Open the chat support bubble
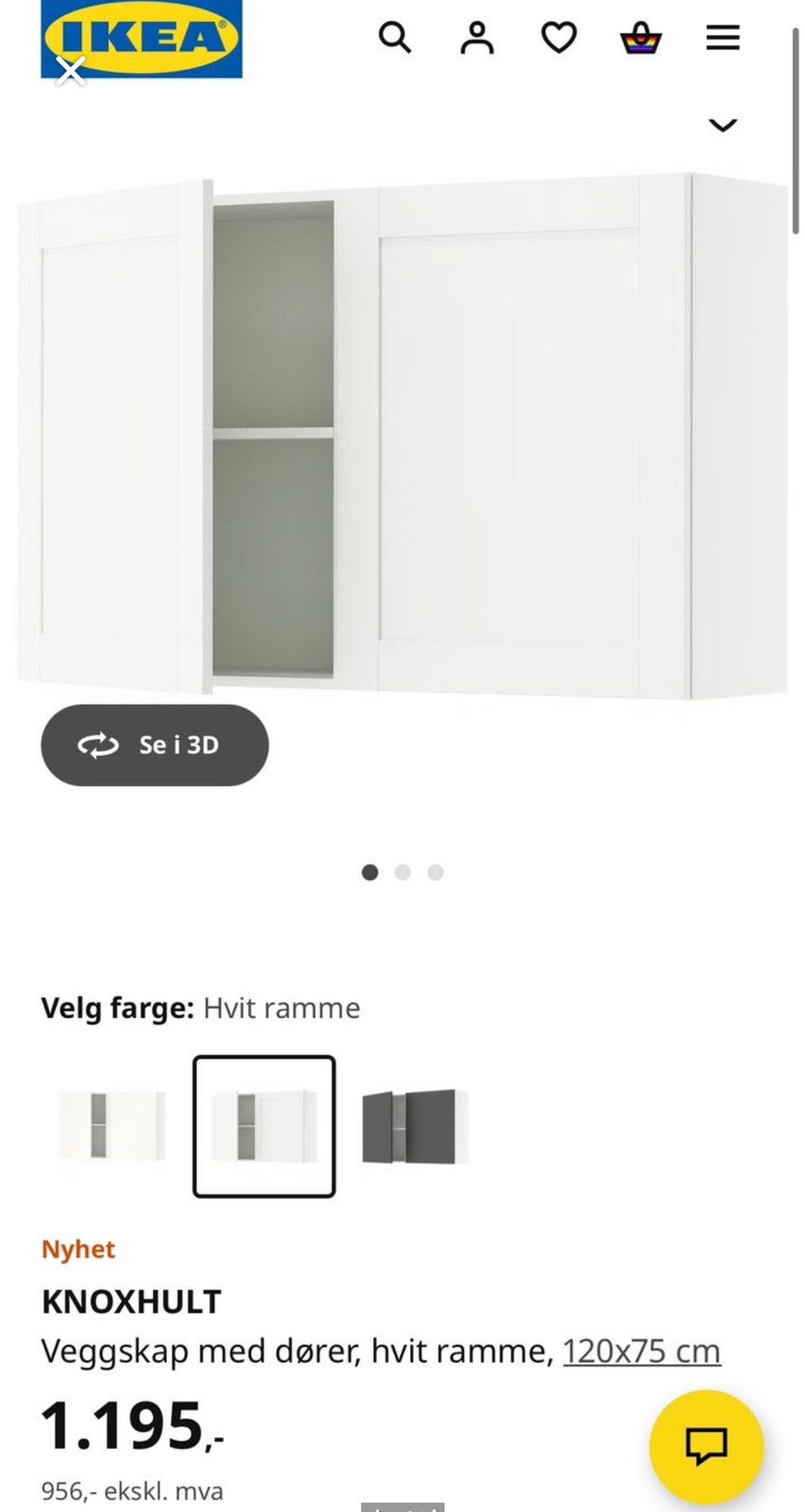The width and height of the screenshot is (805, 1512). coord(706,1448)
